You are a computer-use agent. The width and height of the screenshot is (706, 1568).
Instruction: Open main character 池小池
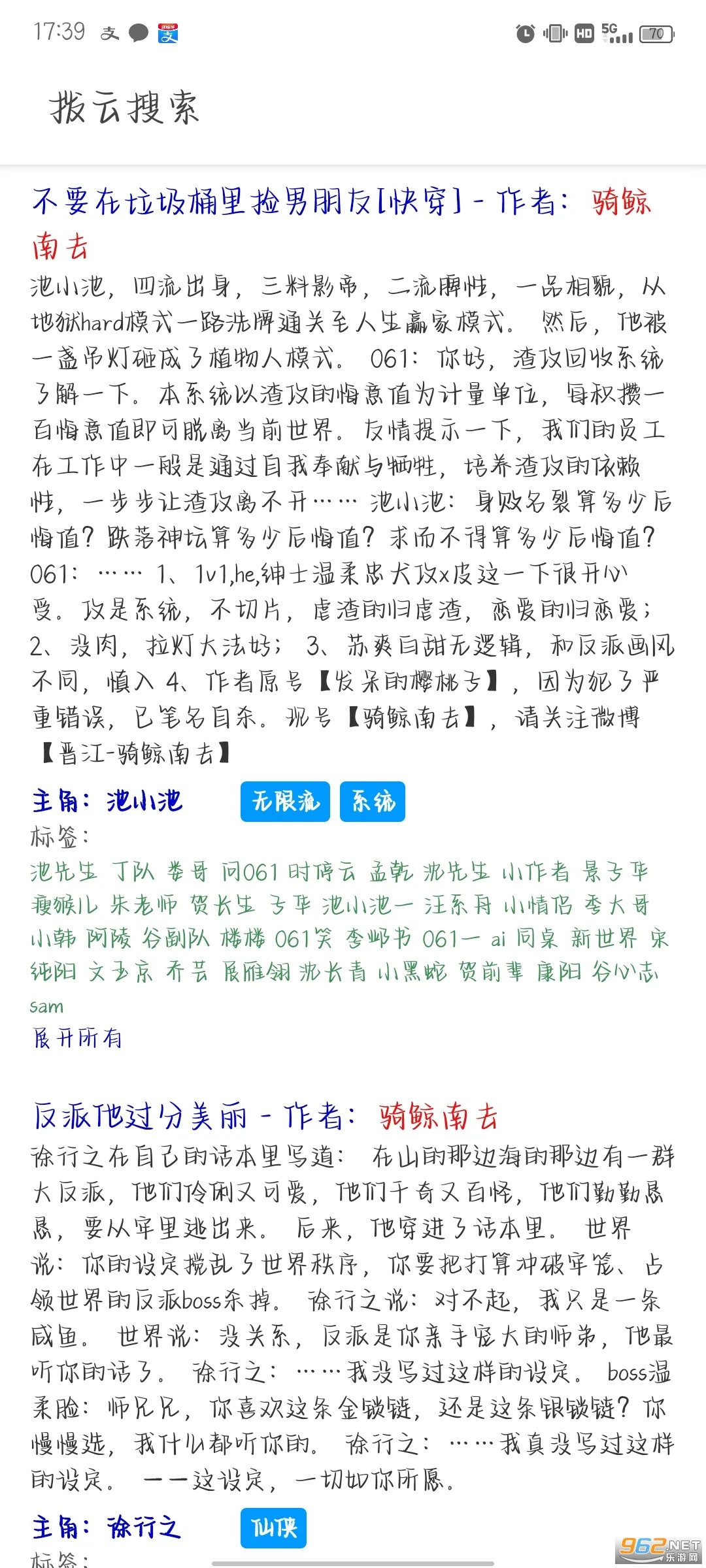click(x=144, y=802)
